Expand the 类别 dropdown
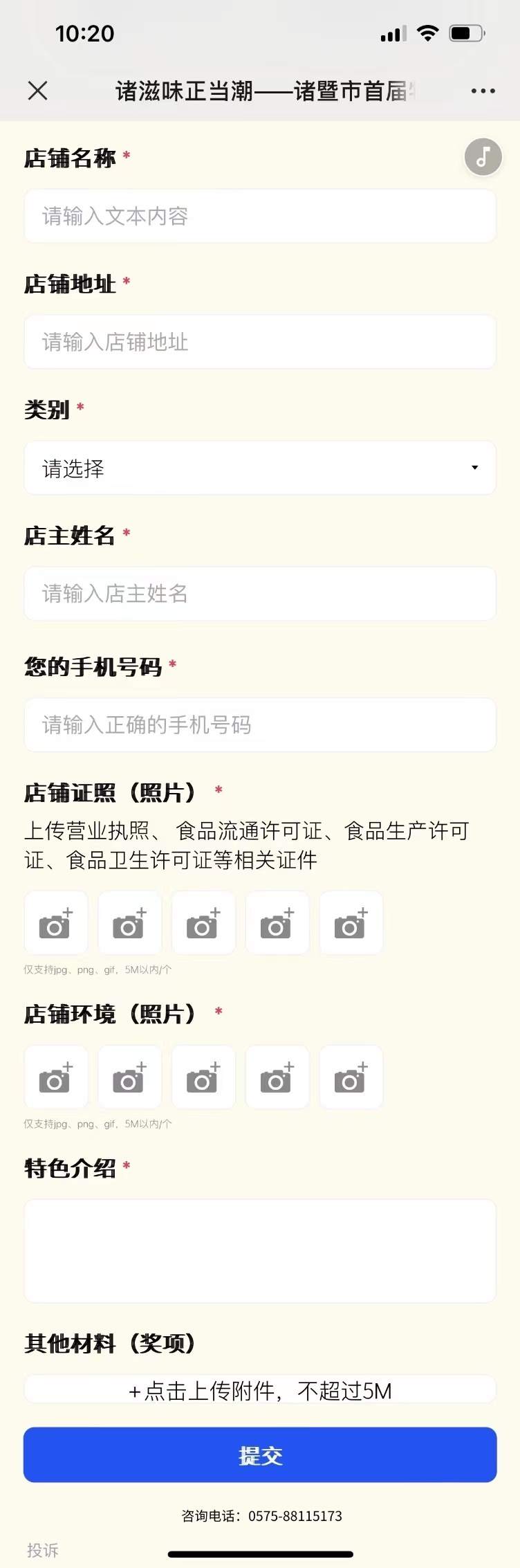This screenshot has height=1568, width=520. [260, 468]
